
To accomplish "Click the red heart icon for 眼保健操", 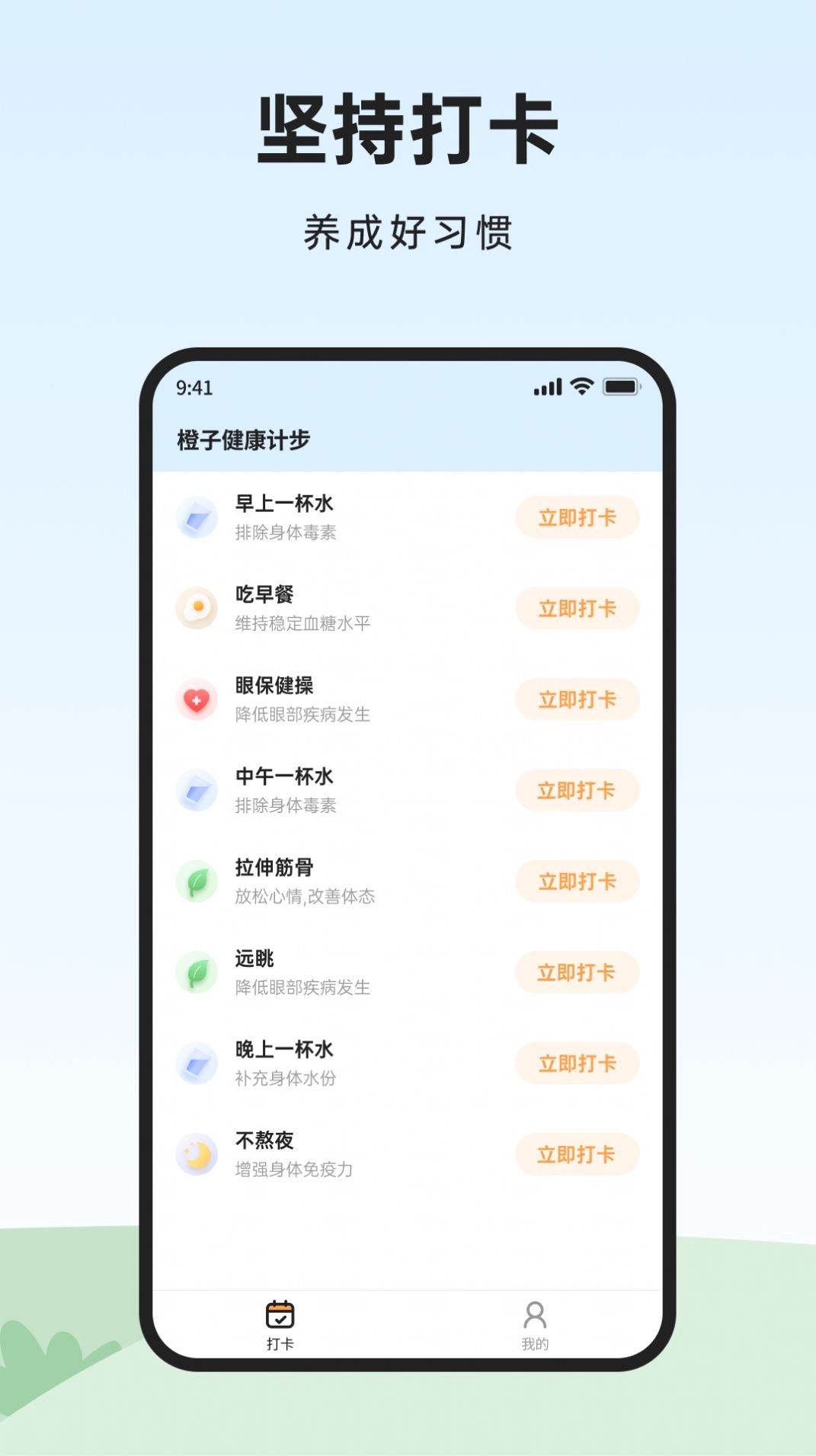I will click(x=197, y=699).
